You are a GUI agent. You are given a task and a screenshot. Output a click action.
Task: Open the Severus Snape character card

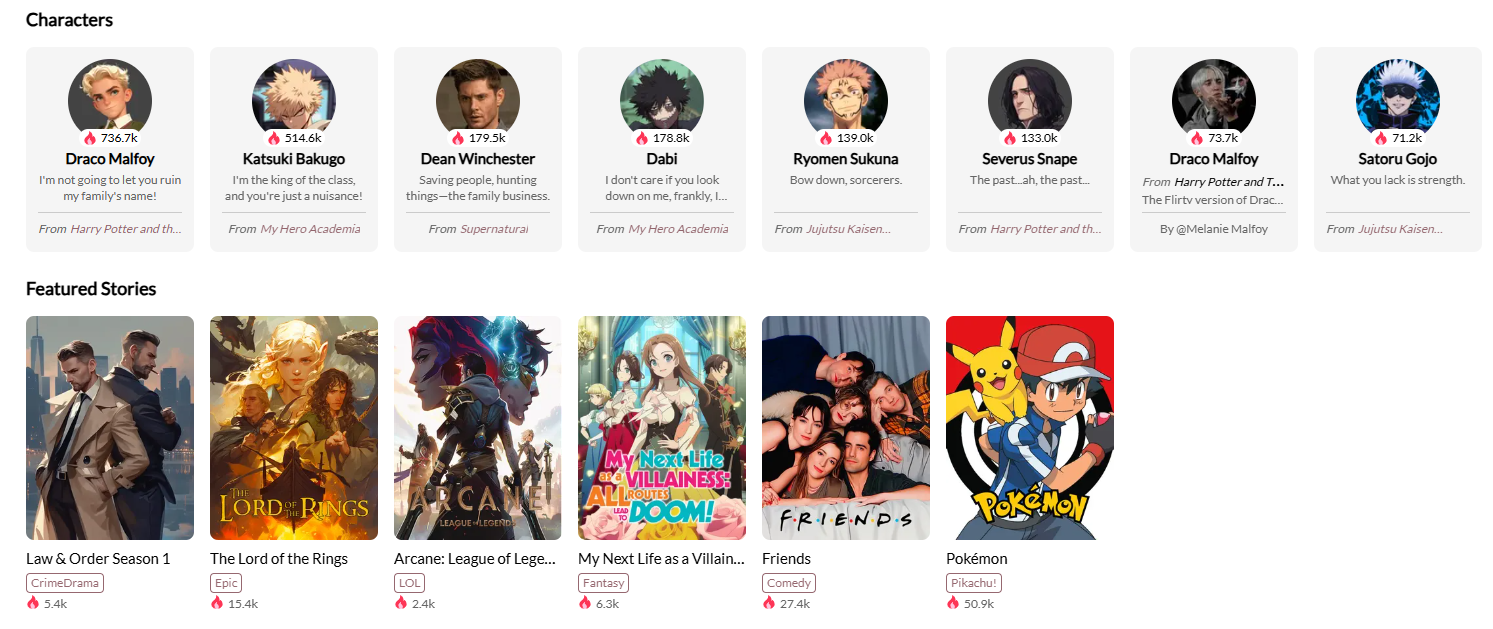point(1029,159)
